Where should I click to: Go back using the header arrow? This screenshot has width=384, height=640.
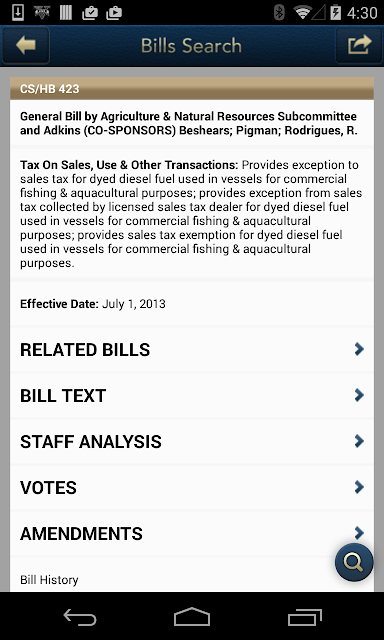(x=26, y=45)
